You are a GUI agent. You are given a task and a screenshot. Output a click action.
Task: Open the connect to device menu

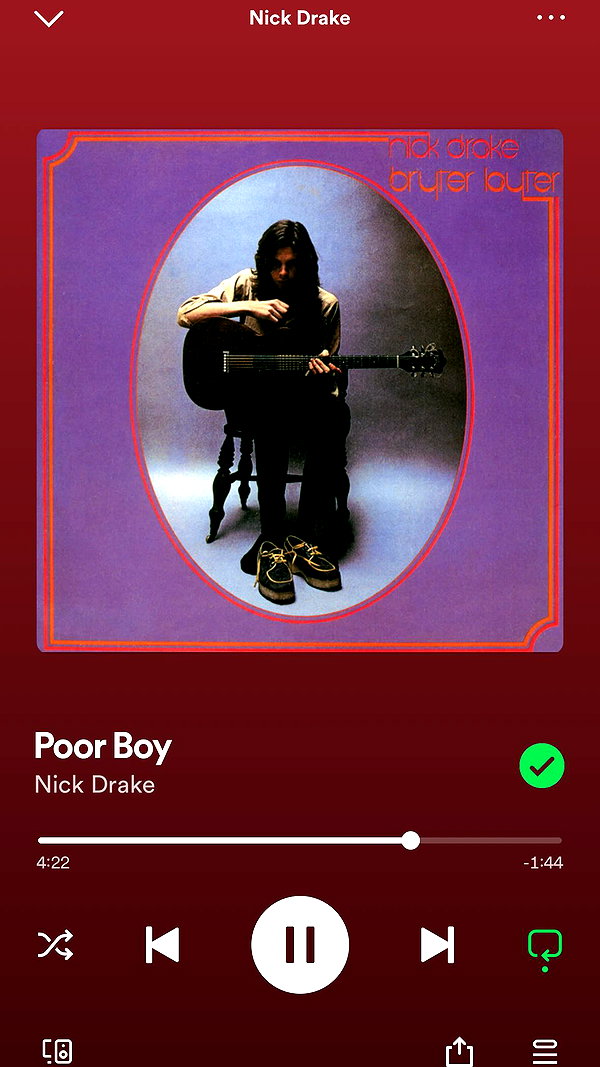point(58,1051)
